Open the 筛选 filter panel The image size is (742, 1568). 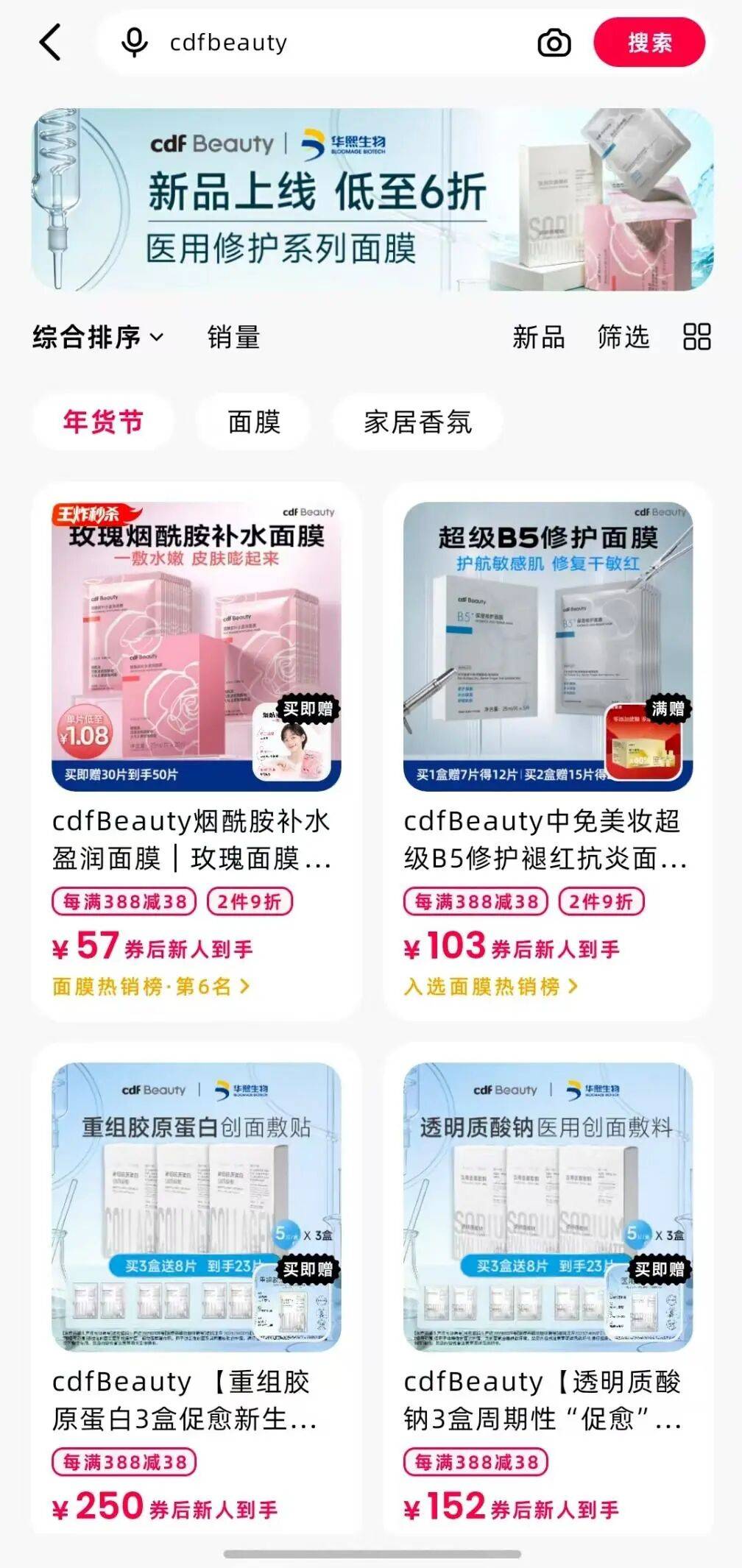(623, 337)
